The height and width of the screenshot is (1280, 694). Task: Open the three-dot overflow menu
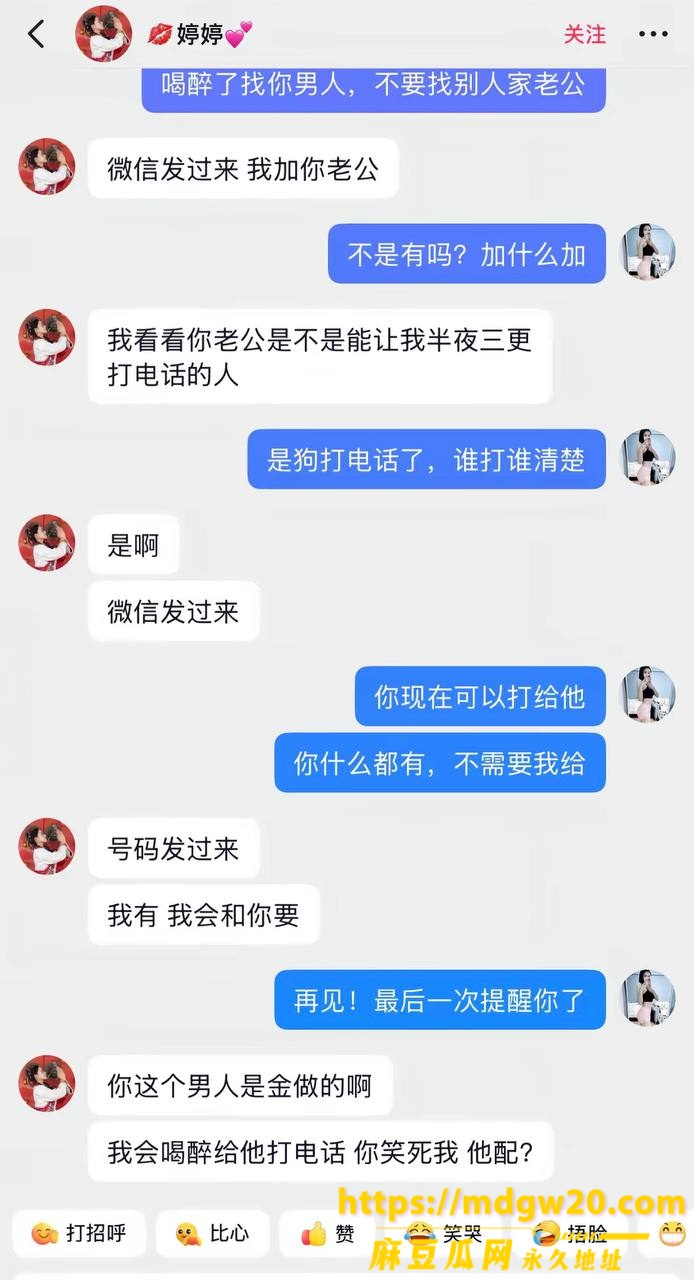(x=653, y=34)
